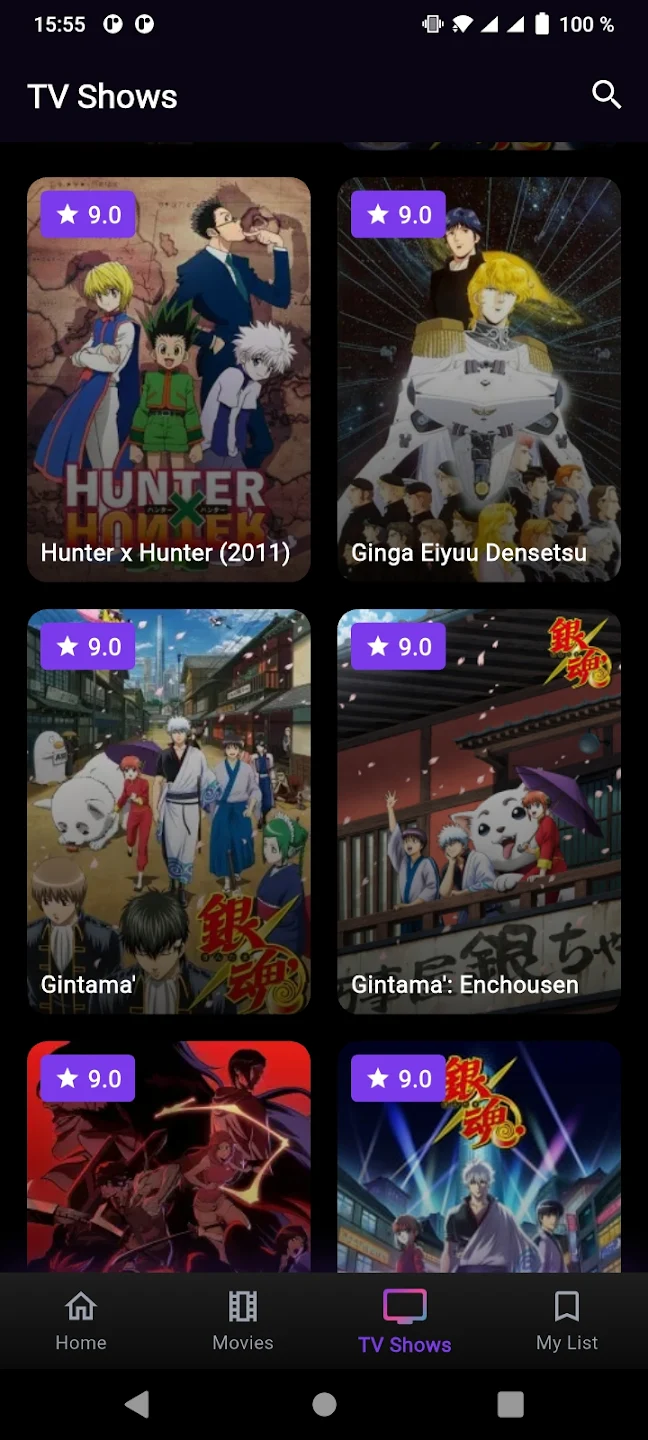Tap the system back button

pyautogui.click(x=137, y=1404)
